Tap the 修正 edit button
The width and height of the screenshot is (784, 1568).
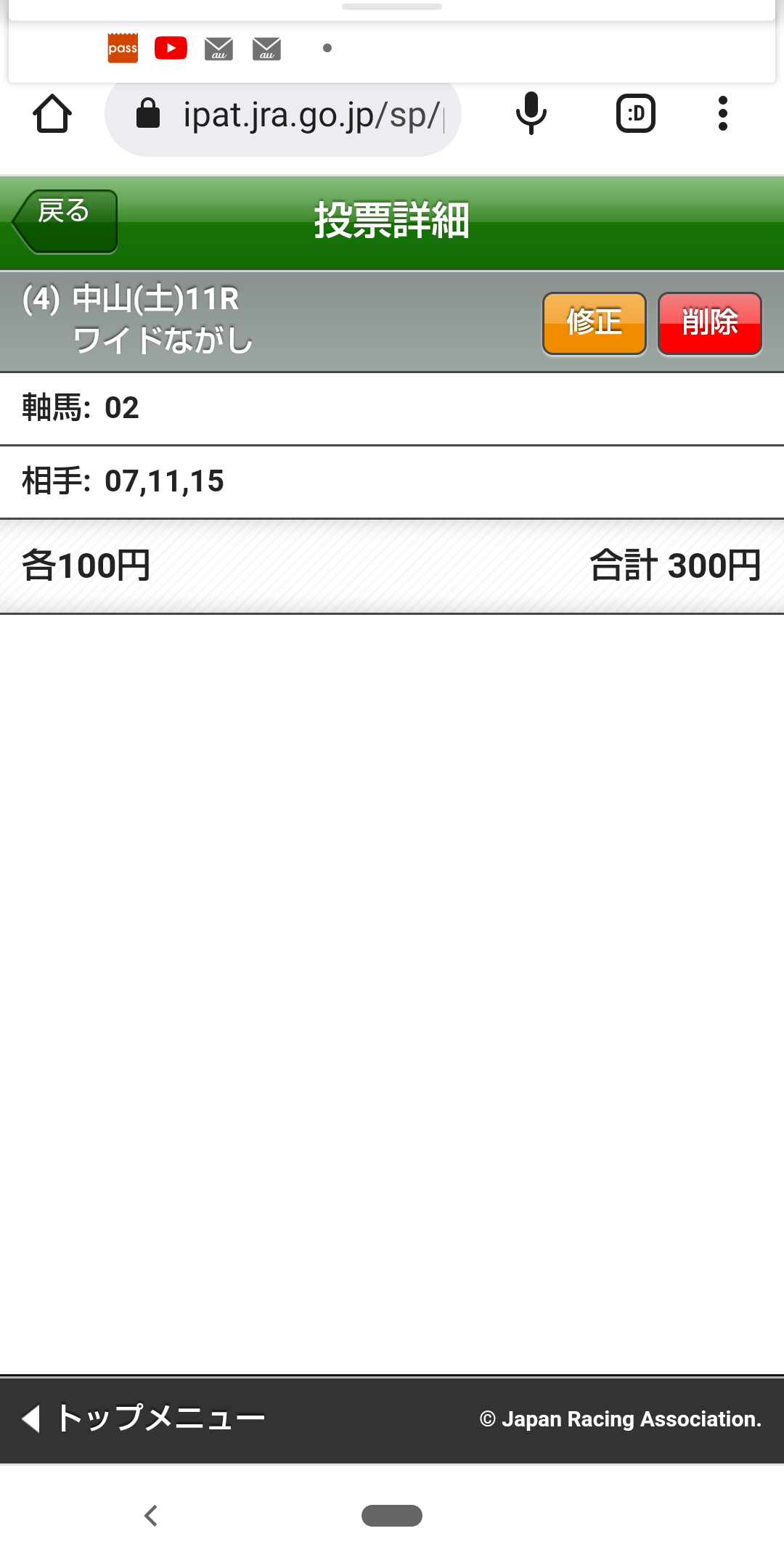coord(593,324)
